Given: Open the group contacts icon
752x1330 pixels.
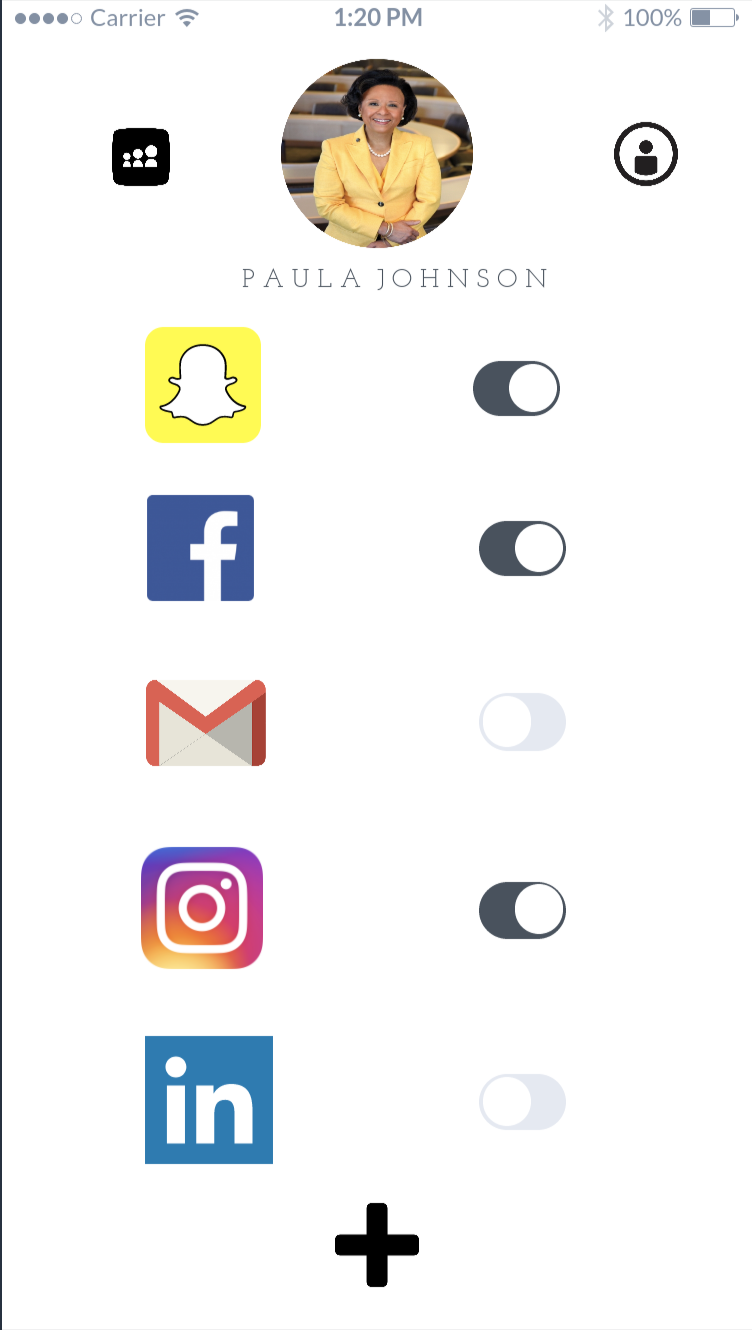Looking at the screenshot, I should pos(141,157).
